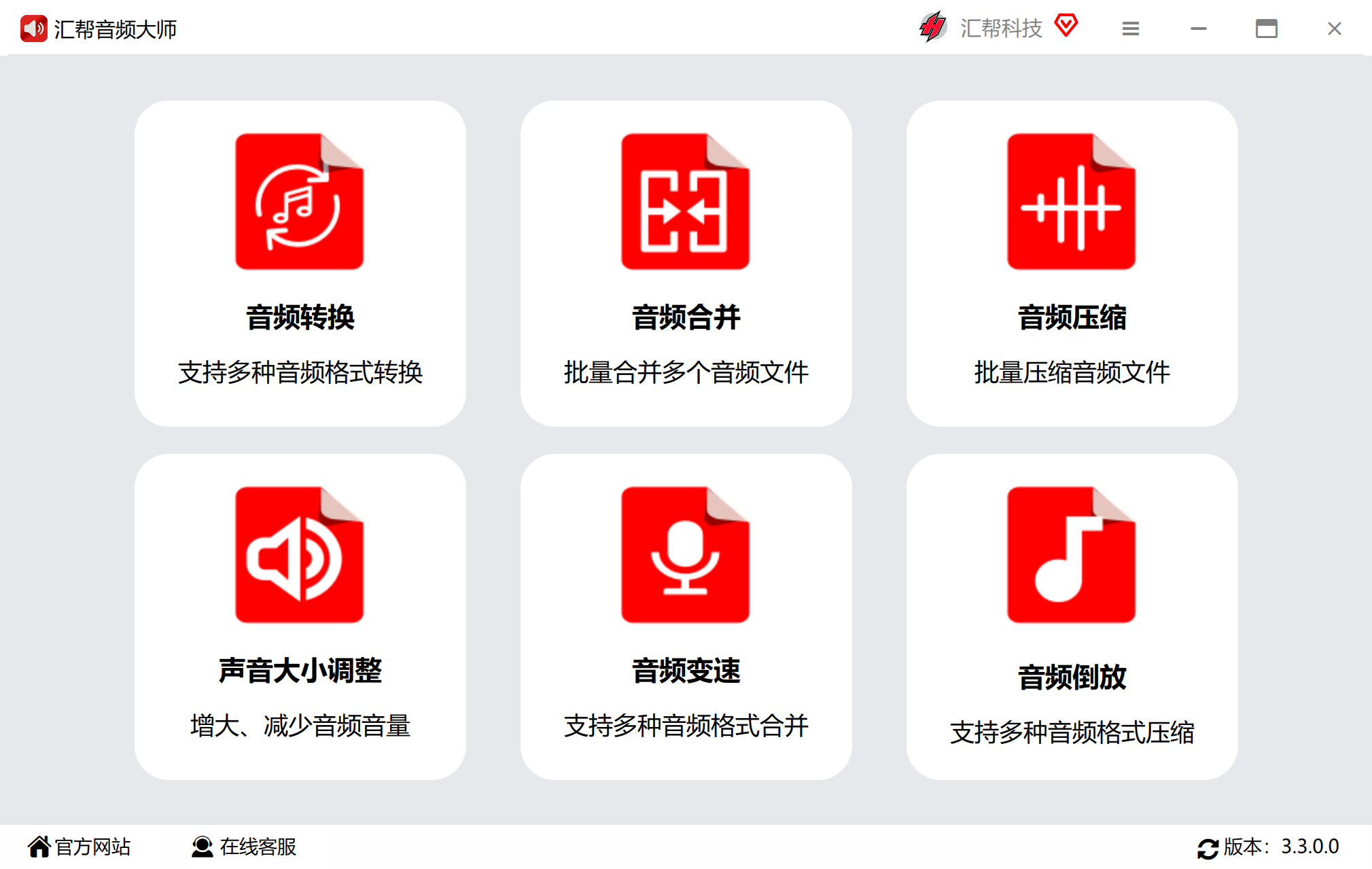Viewport: 1372px width, 869px height.
Task: Maximize the application window
Action: [1266, 29]
